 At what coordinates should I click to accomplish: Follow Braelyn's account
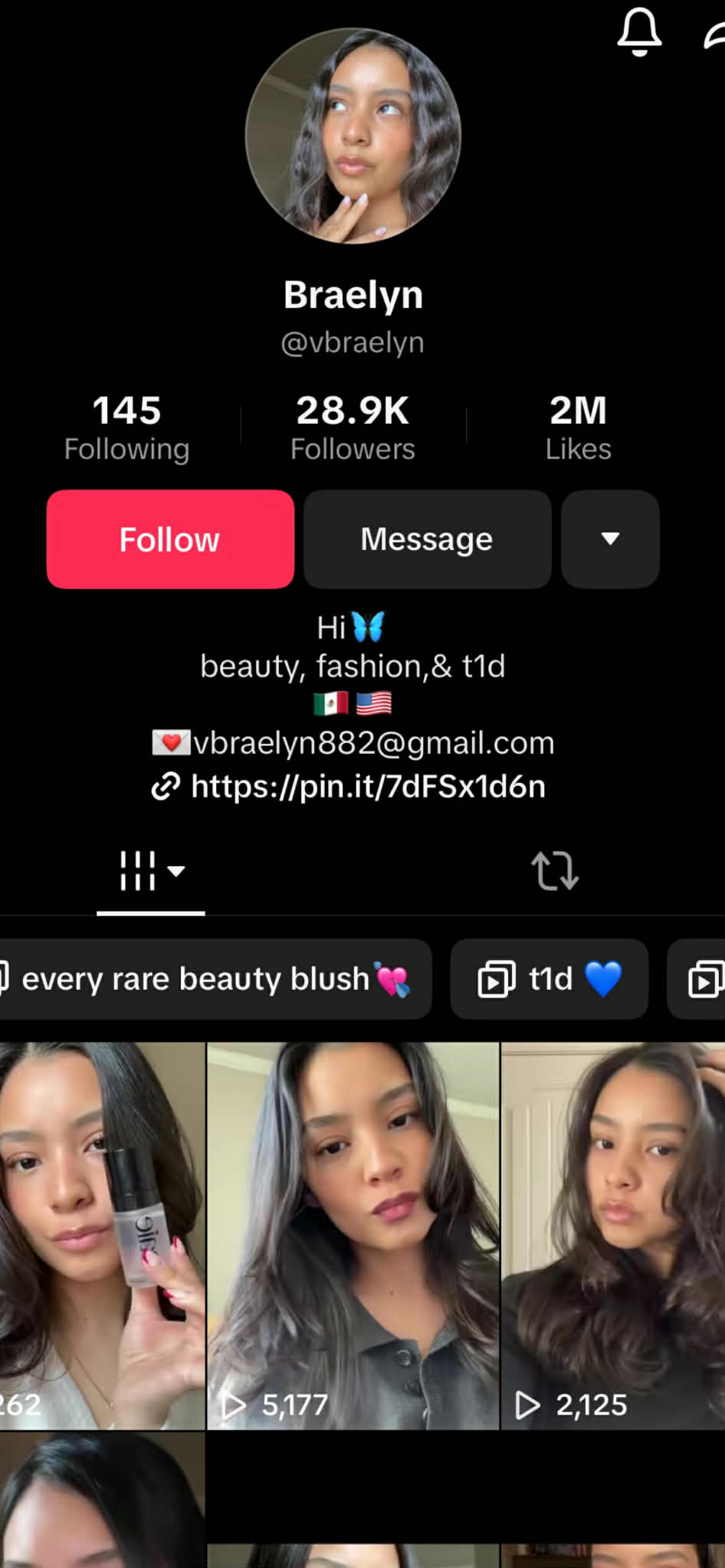click(170, 539)
